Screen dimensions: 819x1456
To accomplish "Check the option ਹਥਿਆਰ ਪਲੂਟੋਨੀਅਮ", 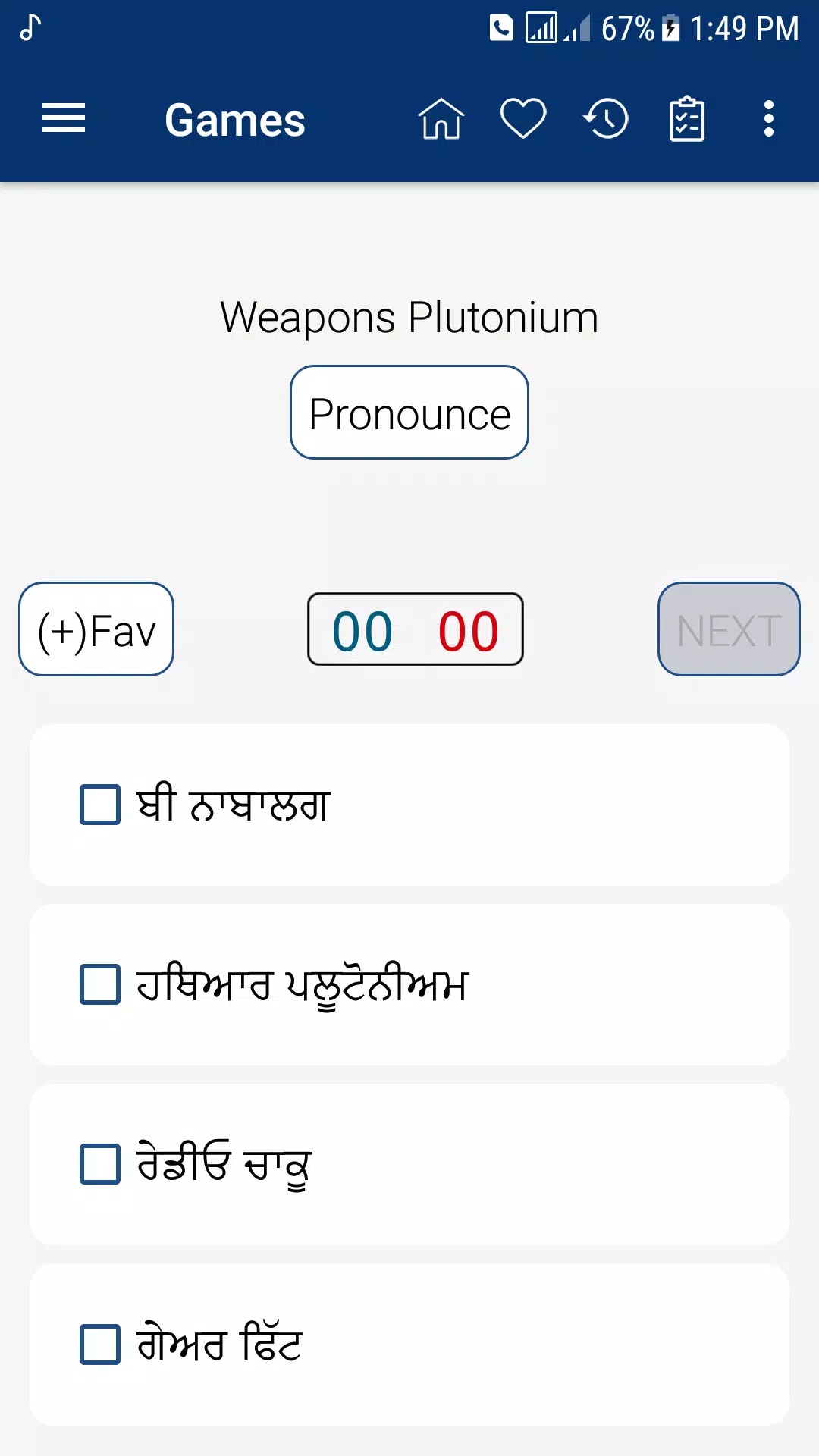I will 101,984.
